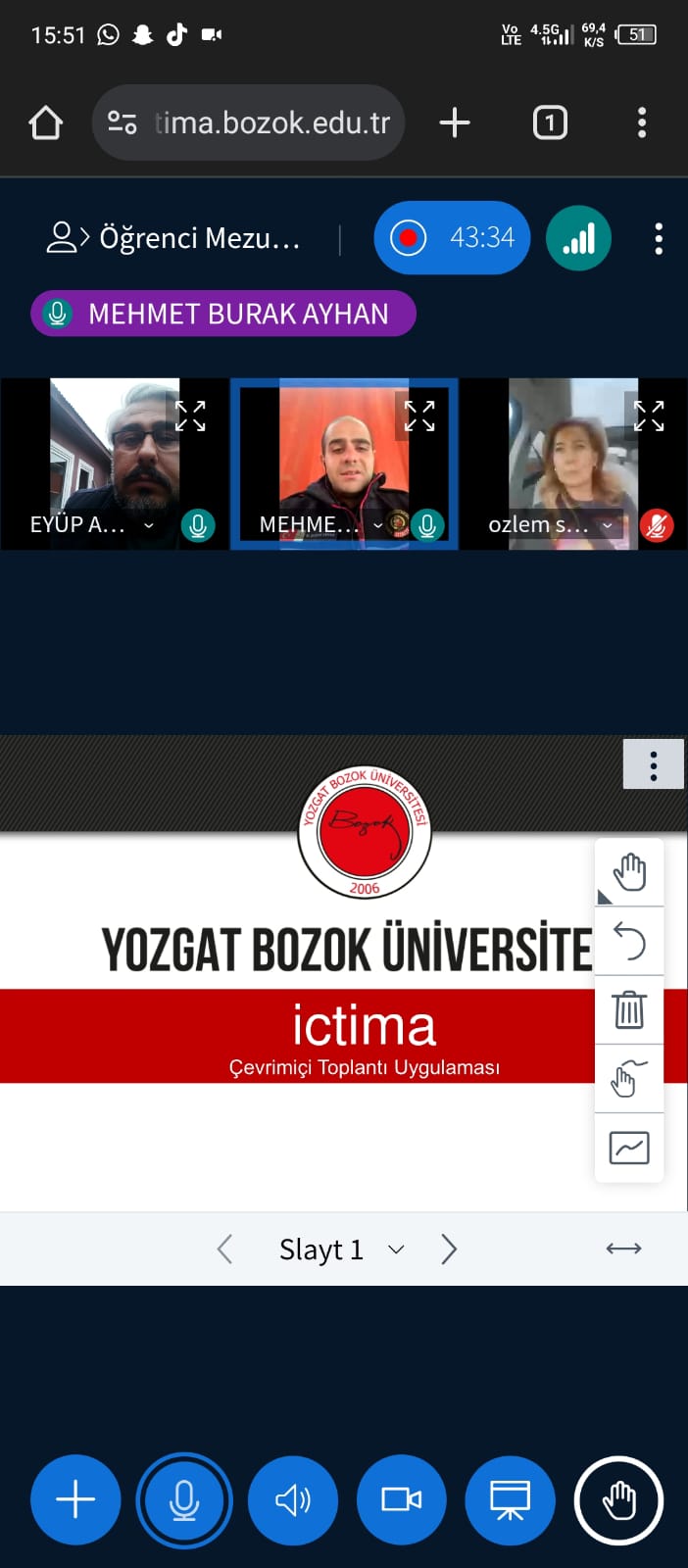The width and height of the screenshot is (688, 1568).
Task: Clear all annotations with the trash icon
Action: pyautogui.click(x=629, y=1009)
